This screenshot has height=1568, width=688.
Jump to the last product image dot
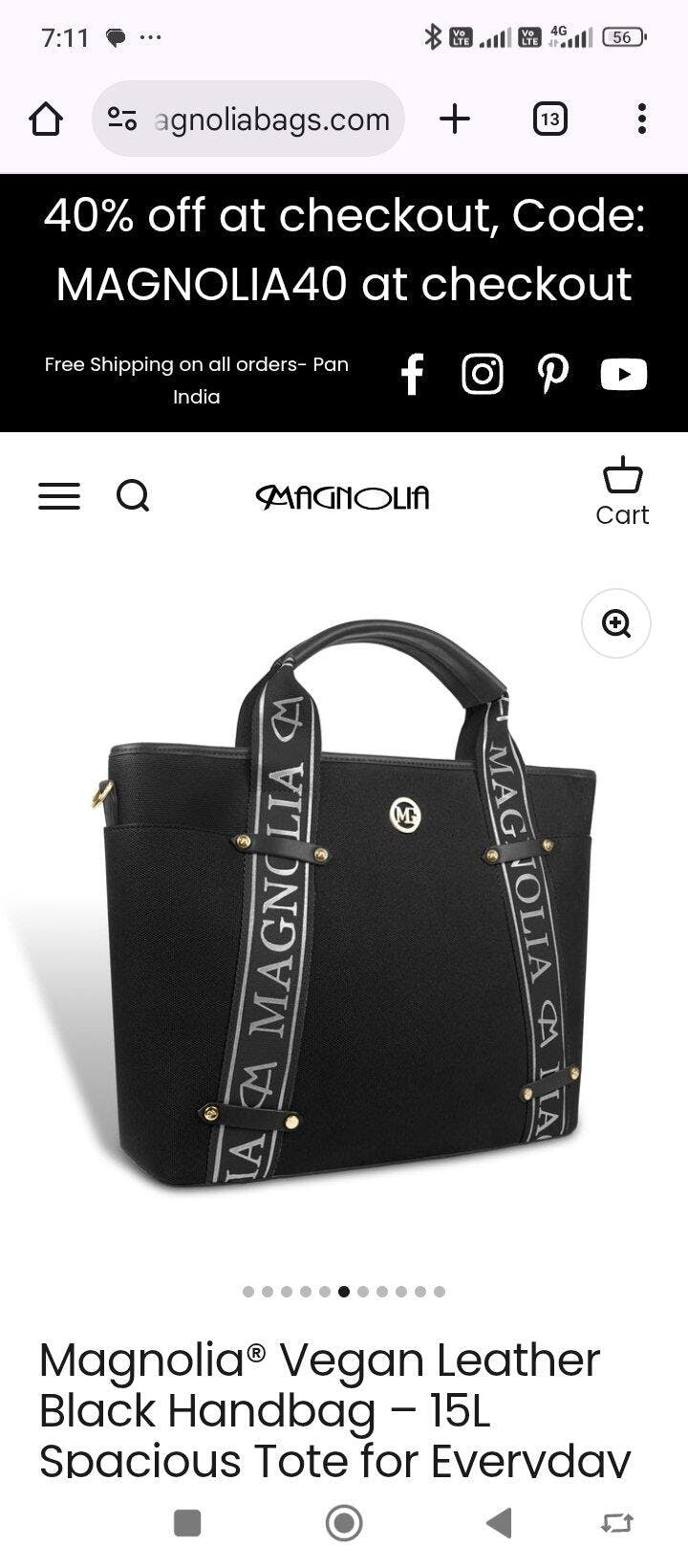(x=440, y=1292)
